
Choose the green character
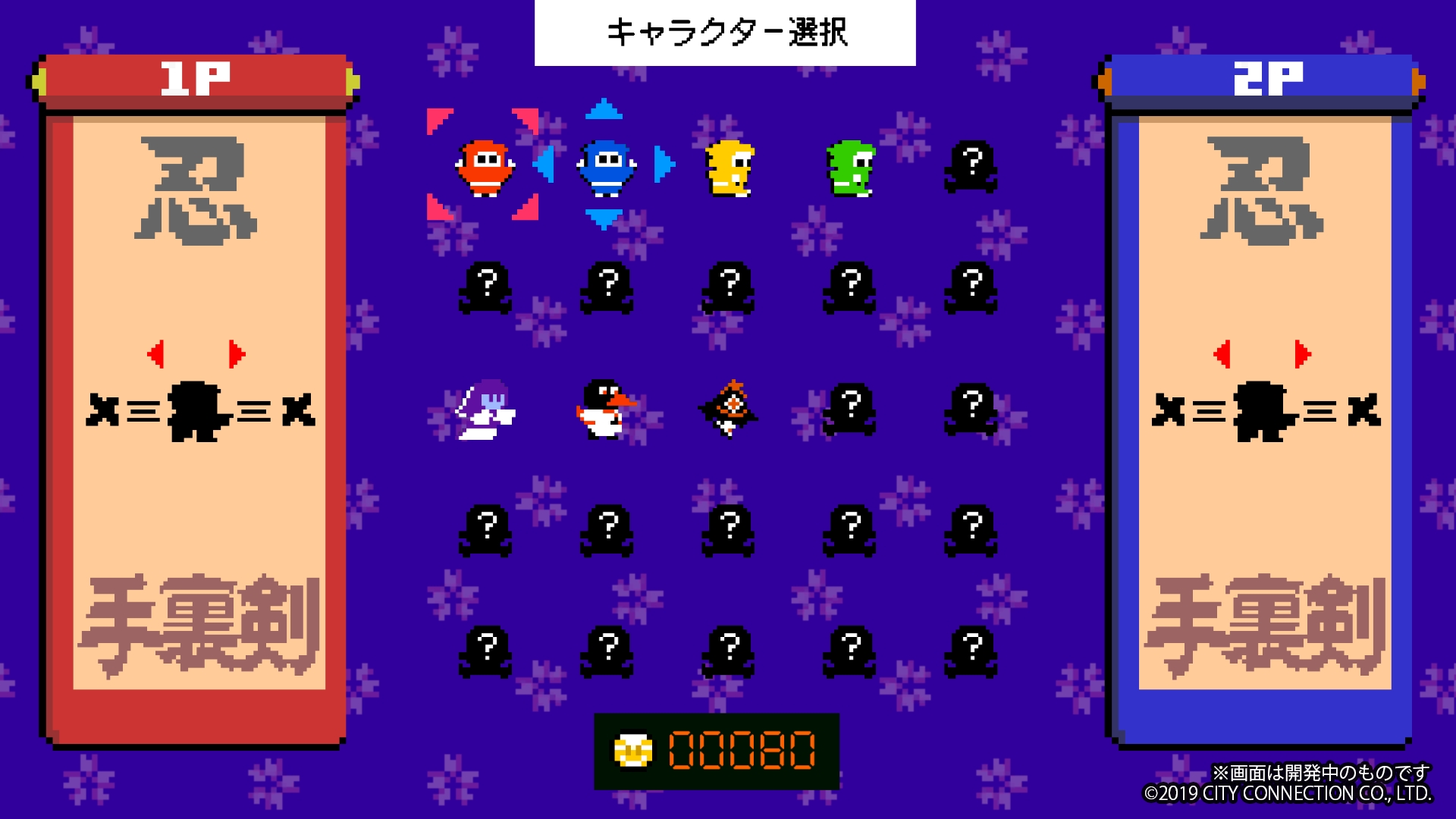click(850, 168)
